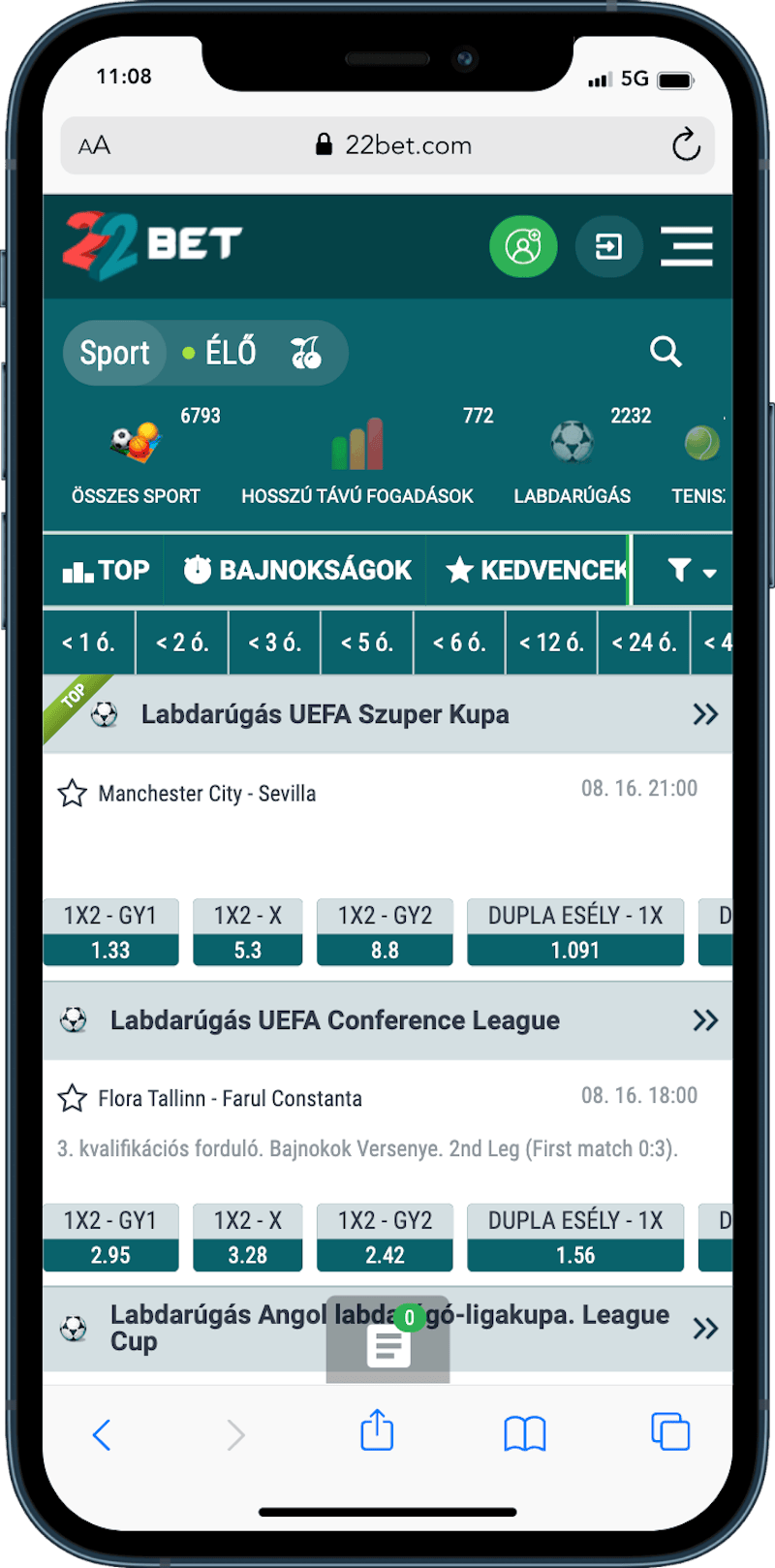775x1568 pixels.
Task: Open the bet slip with 0 badge
Action: click(x=388, y=1341)
